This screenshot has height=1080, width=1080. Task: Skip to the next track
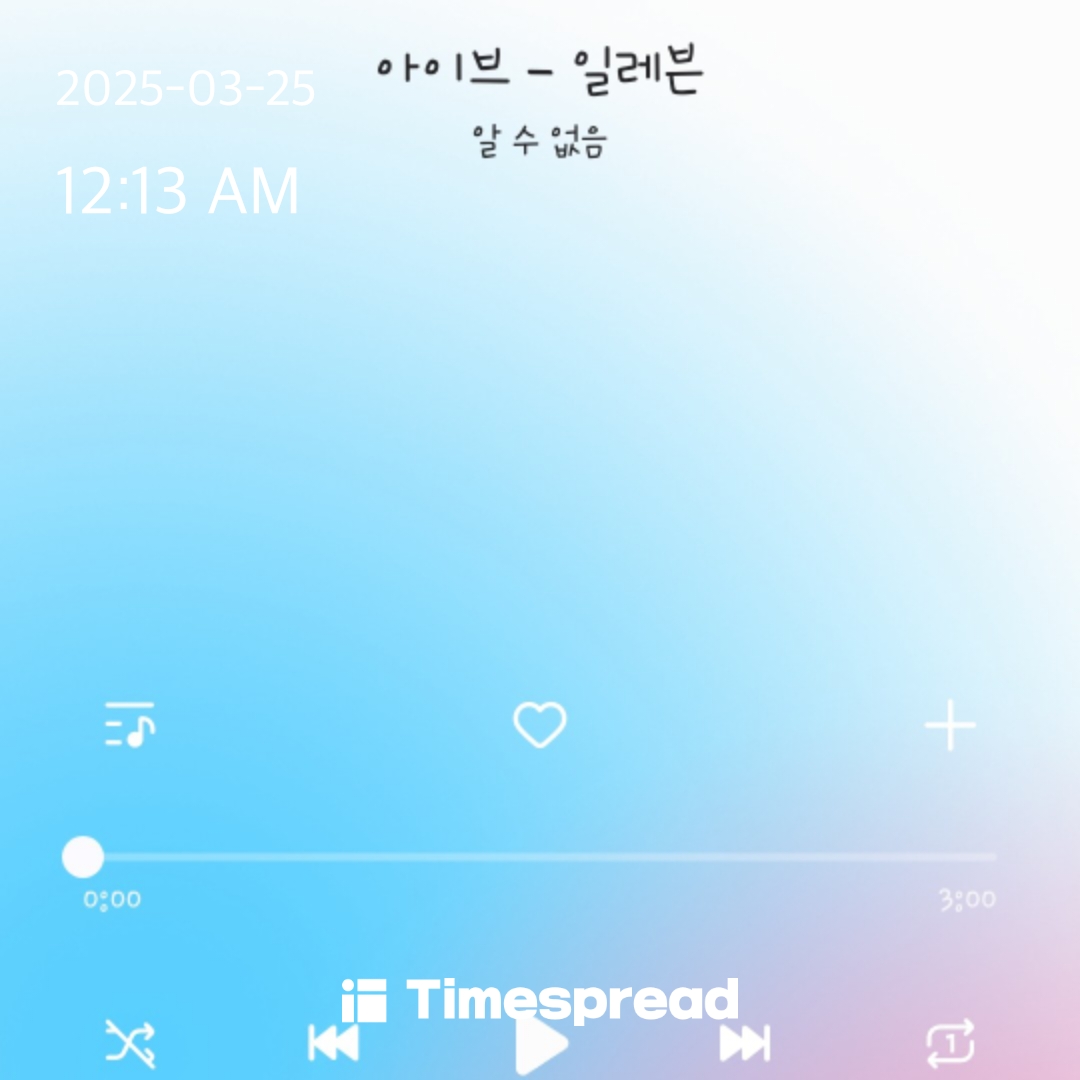(745, 1043)
